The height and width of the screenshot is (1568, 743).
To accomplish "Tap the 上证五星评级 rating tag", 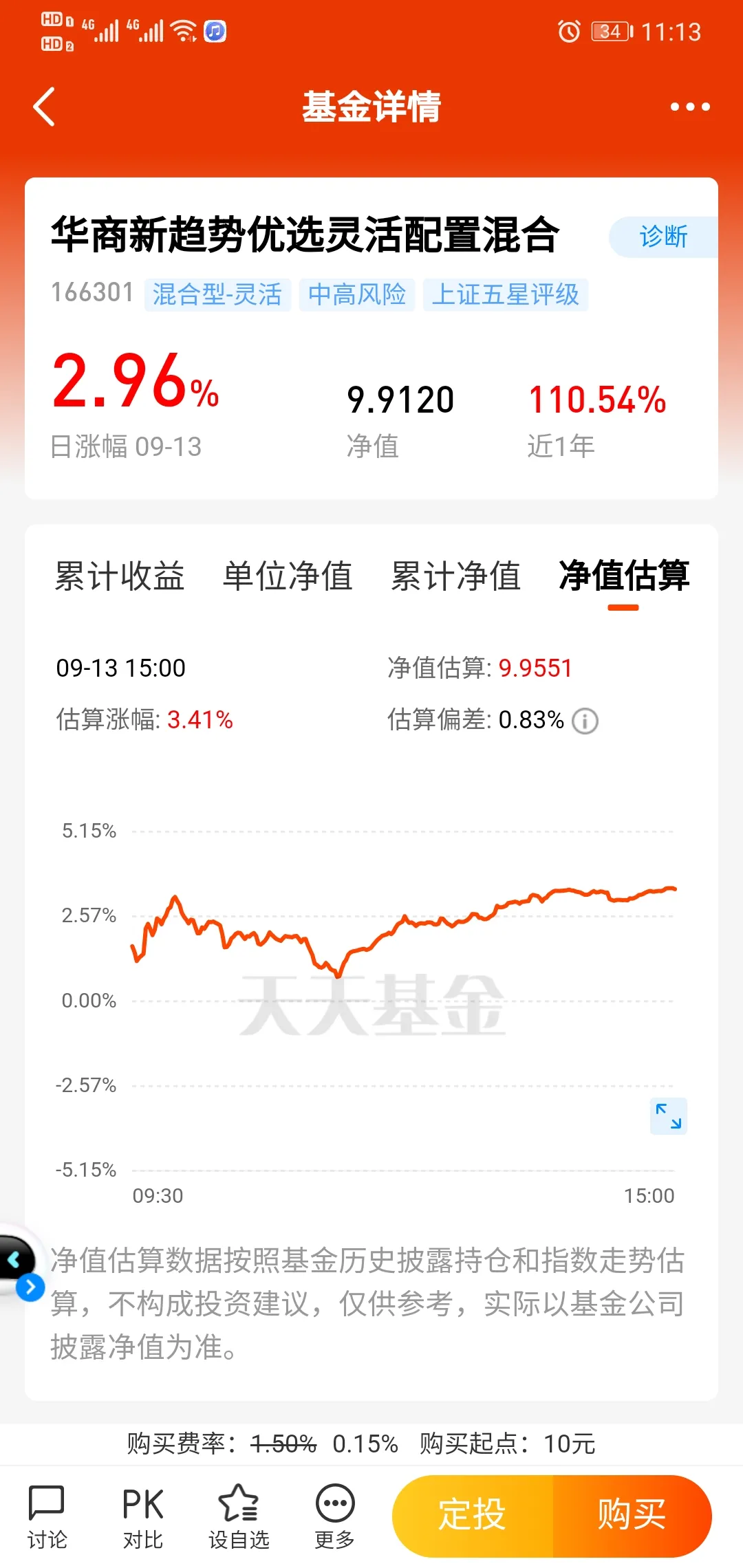I will point(505,295).
